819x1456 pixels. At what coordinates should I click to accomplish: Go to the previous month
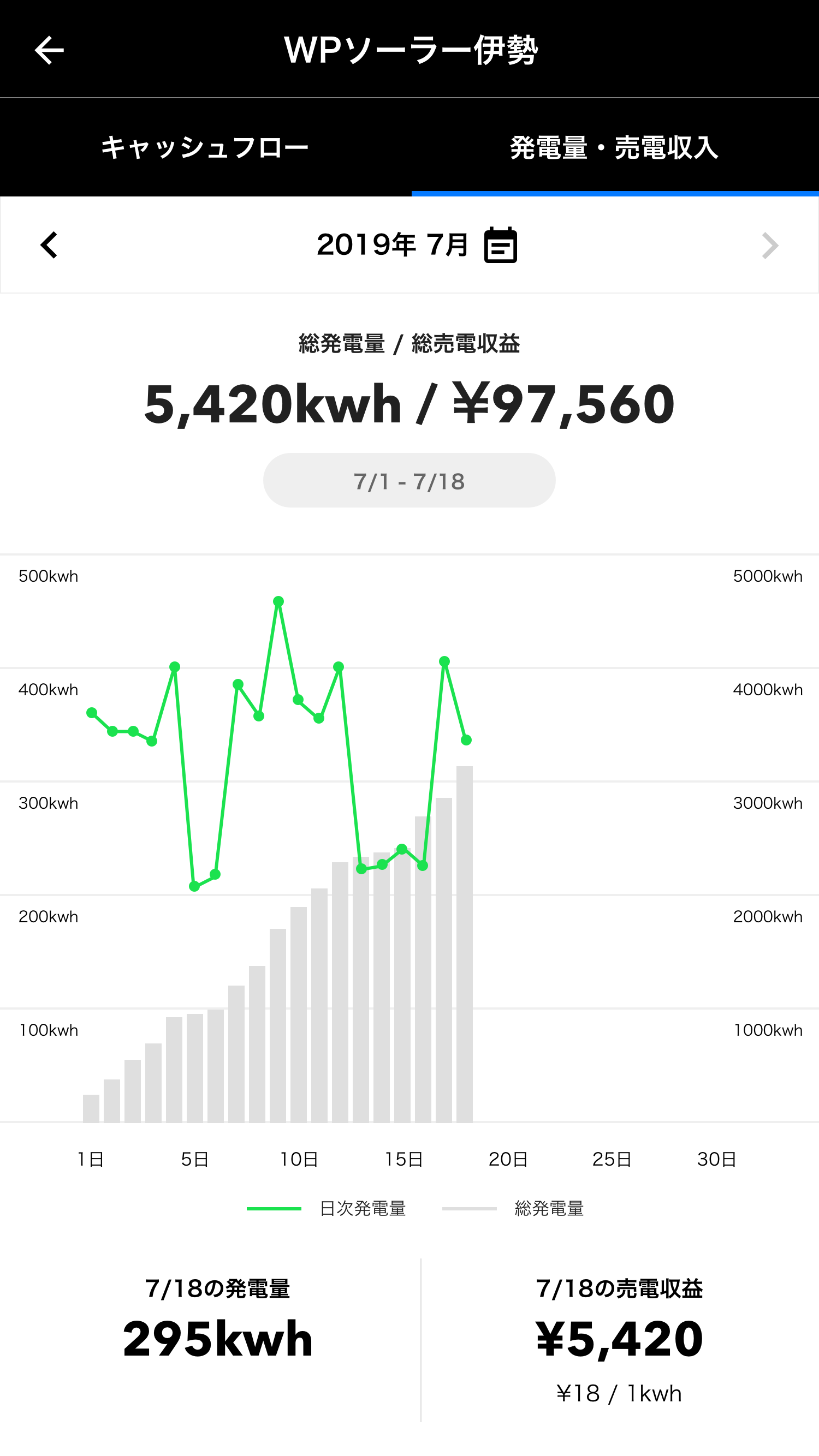pos(49,246)
